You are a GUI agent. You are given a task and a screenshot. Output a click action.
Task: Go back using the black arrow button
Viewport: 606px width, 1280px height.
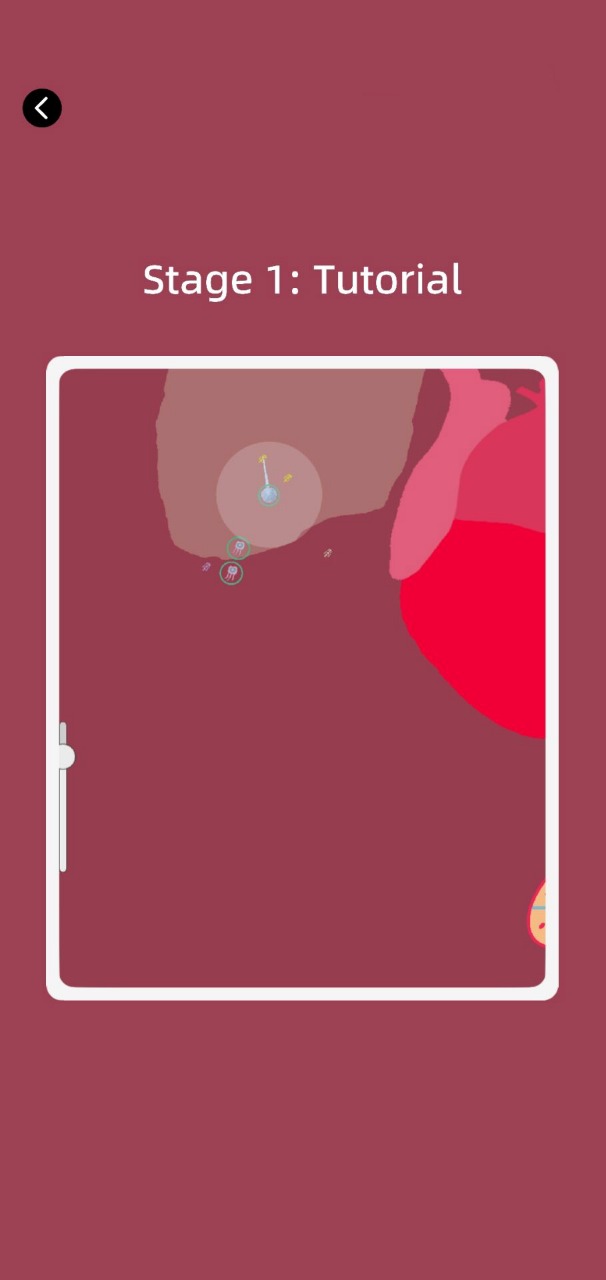pos(42,108)
